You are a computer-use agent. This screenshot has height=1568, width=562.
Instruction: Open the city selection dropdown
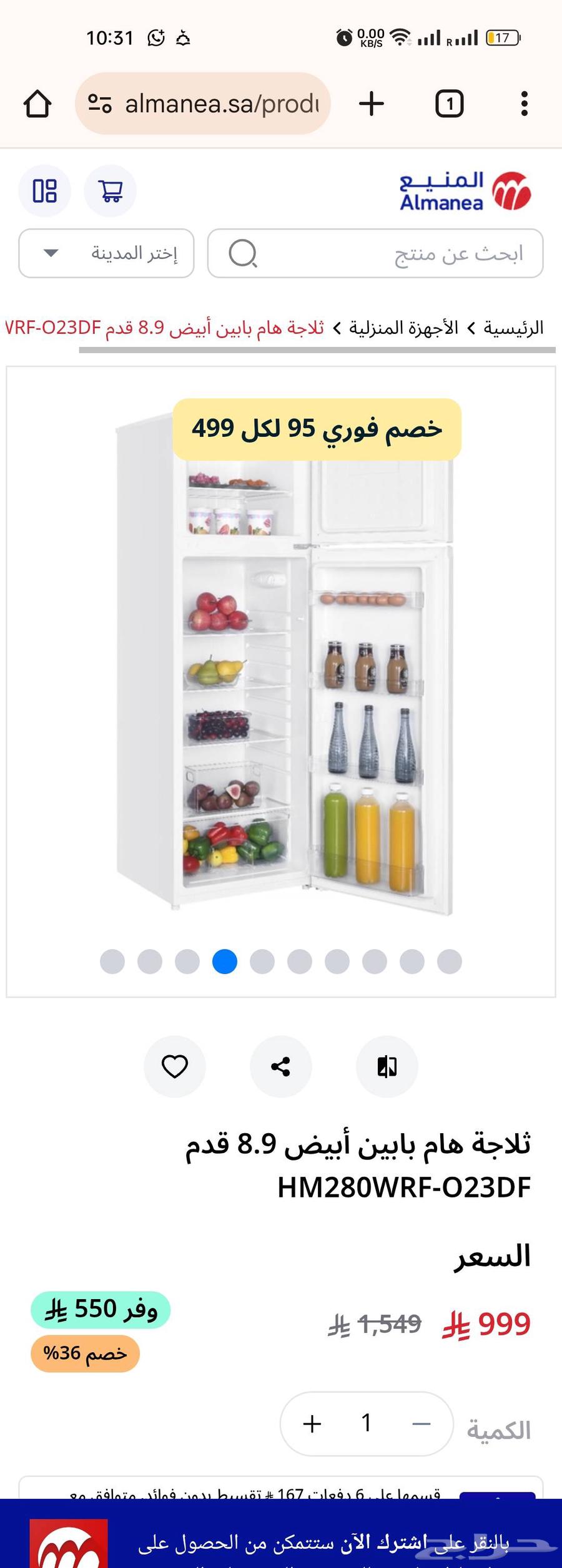click(x=106, y=253)
